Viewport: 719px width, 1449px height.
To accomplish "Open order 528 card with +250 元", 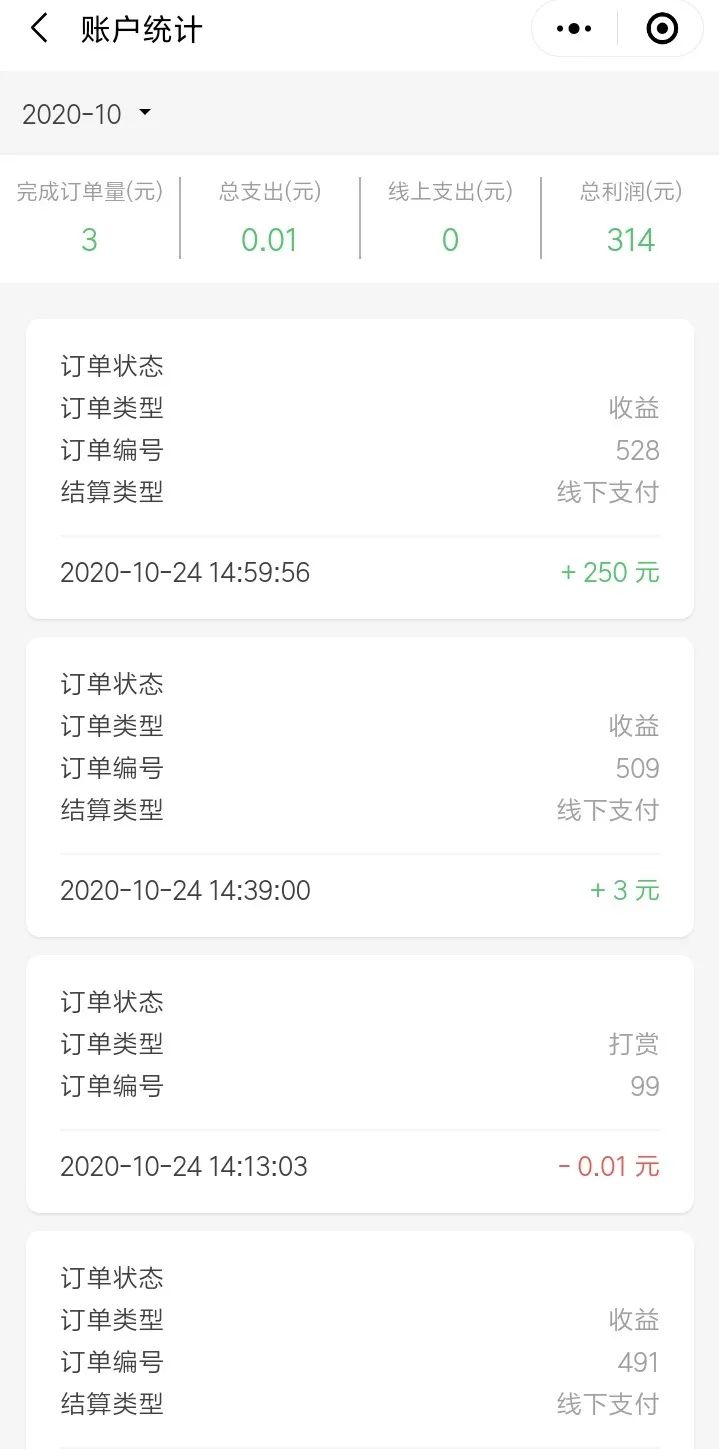I will (x=360, y=469).
